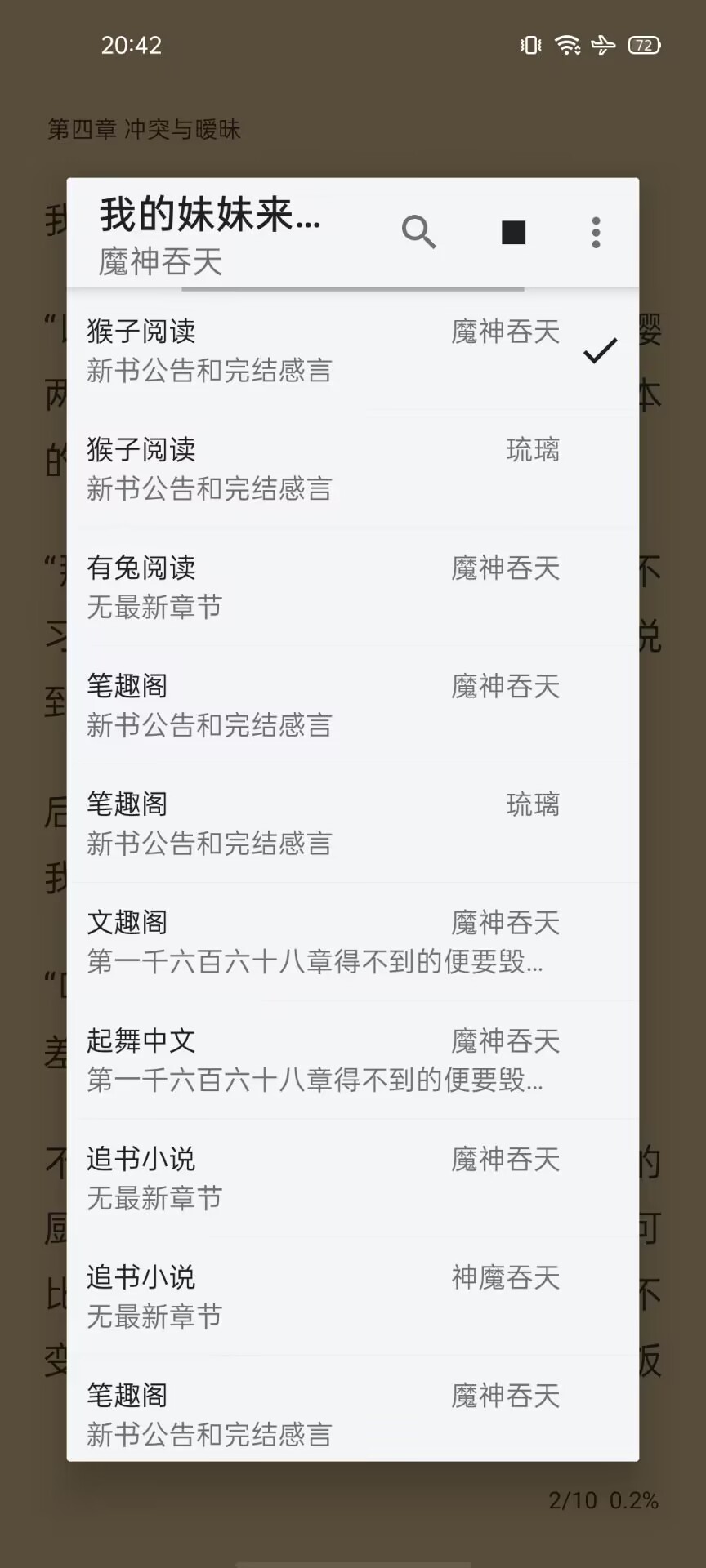Search within the book source list
The height and width of the screenshot is (1568, 706).
coord(418,233)
